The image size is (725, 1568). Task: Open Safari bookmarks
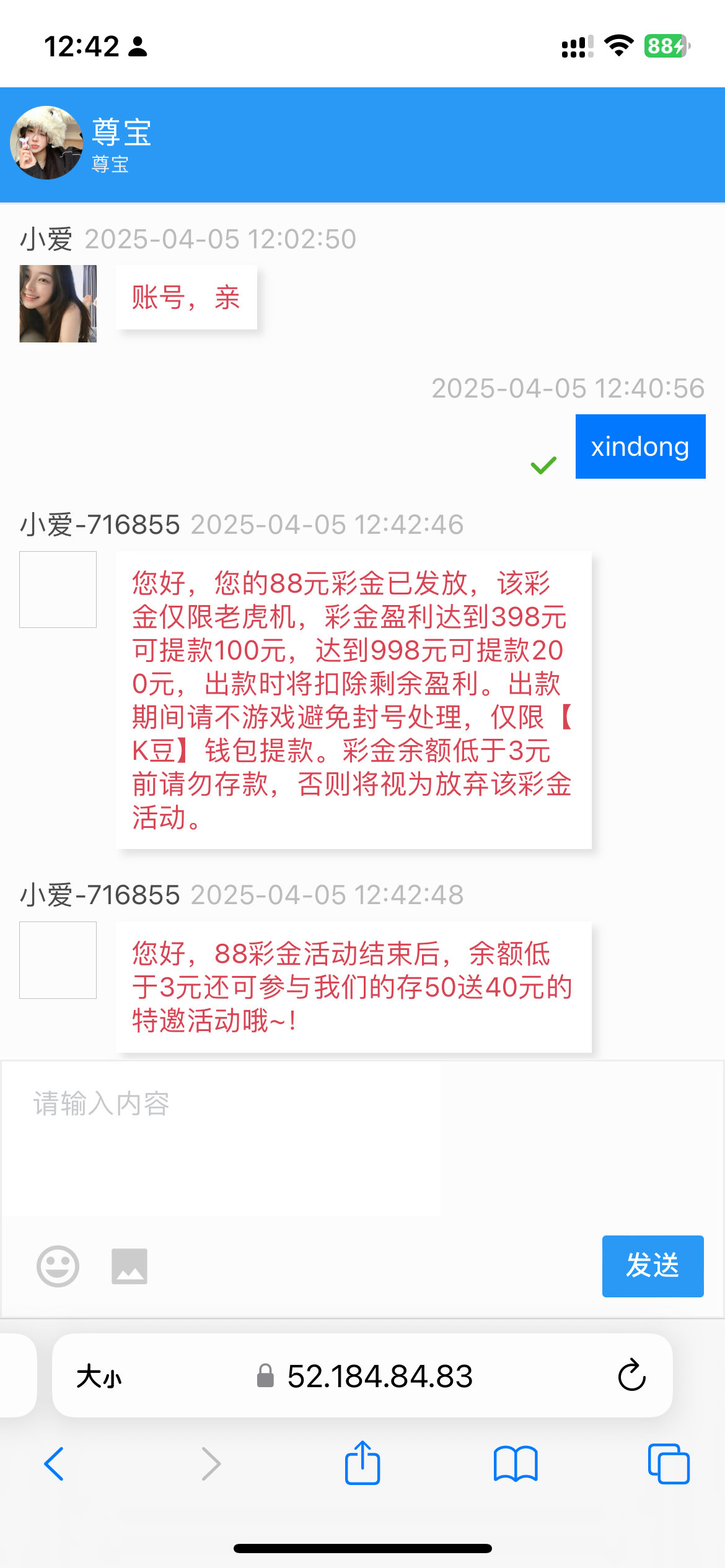pos(515,1464)
